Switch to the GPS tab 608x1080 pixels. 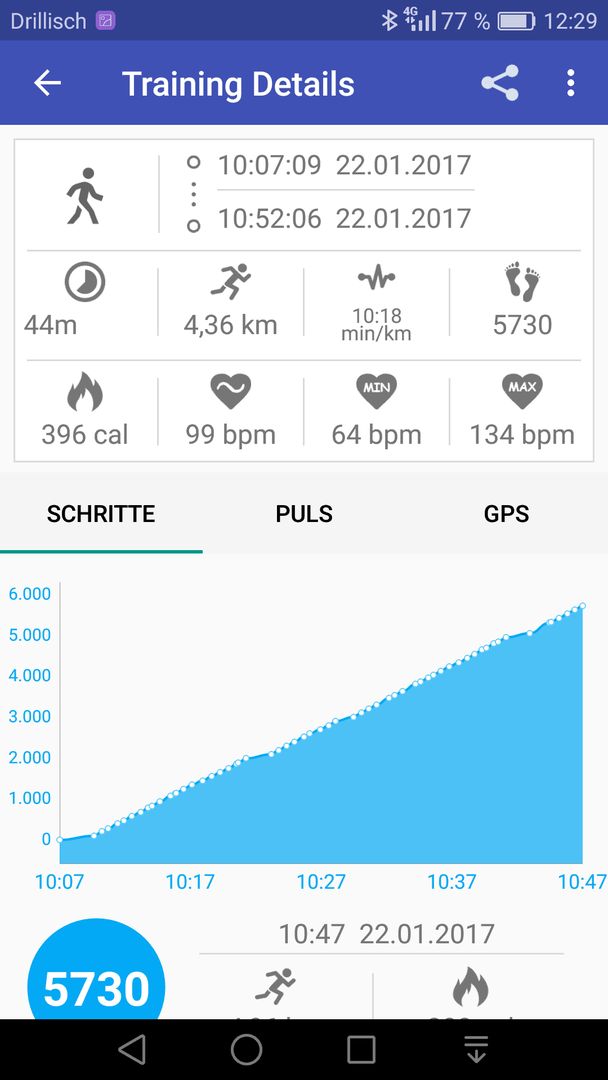[507, 514]
